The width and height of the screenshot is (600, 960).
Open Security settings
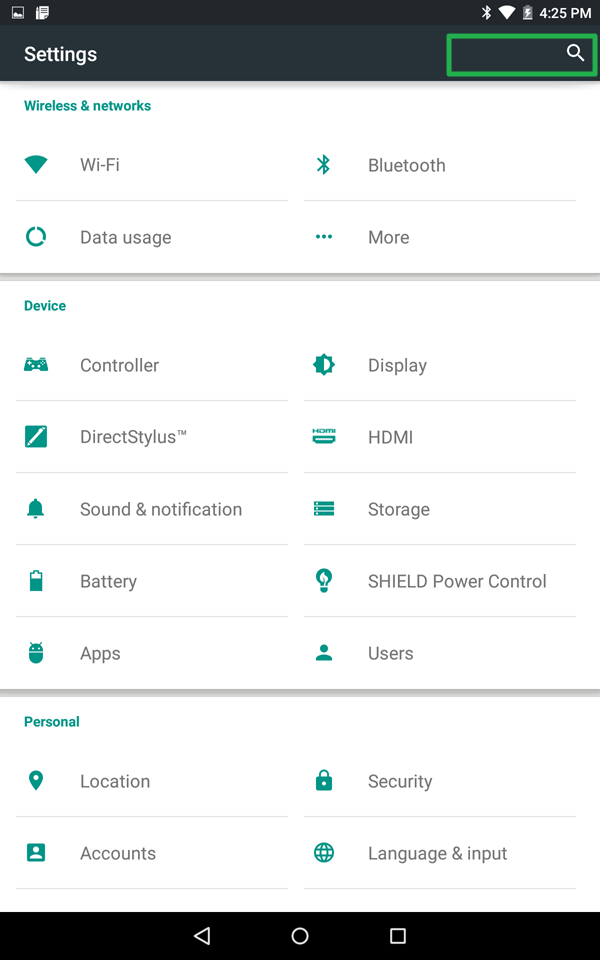tap(399, 781)
